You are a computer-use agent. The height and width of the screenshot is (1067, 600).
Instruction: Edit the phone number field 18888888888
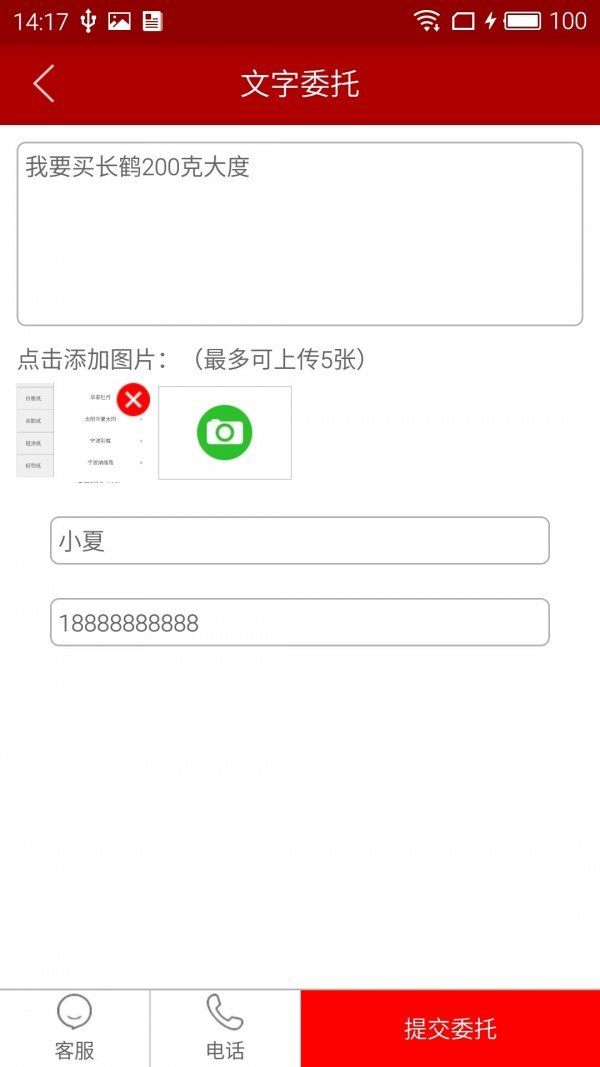pos(300,623)
